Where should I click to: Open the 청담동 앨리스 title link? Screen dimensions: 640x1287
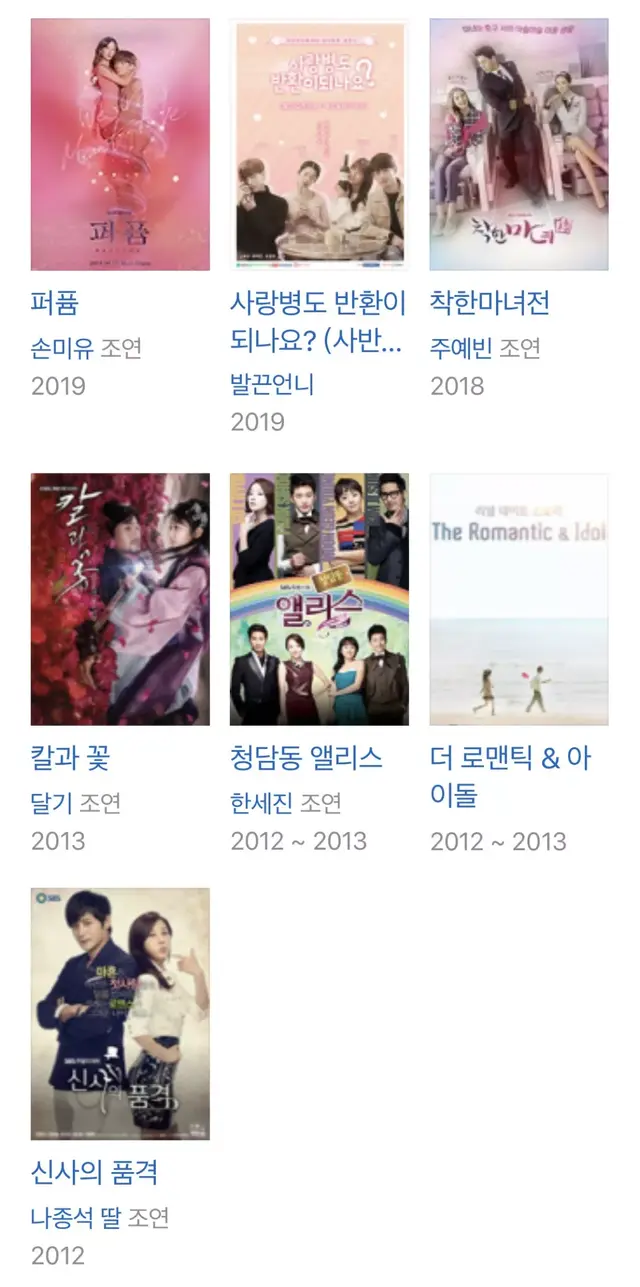pyautogui.click(x=306, y=758)
